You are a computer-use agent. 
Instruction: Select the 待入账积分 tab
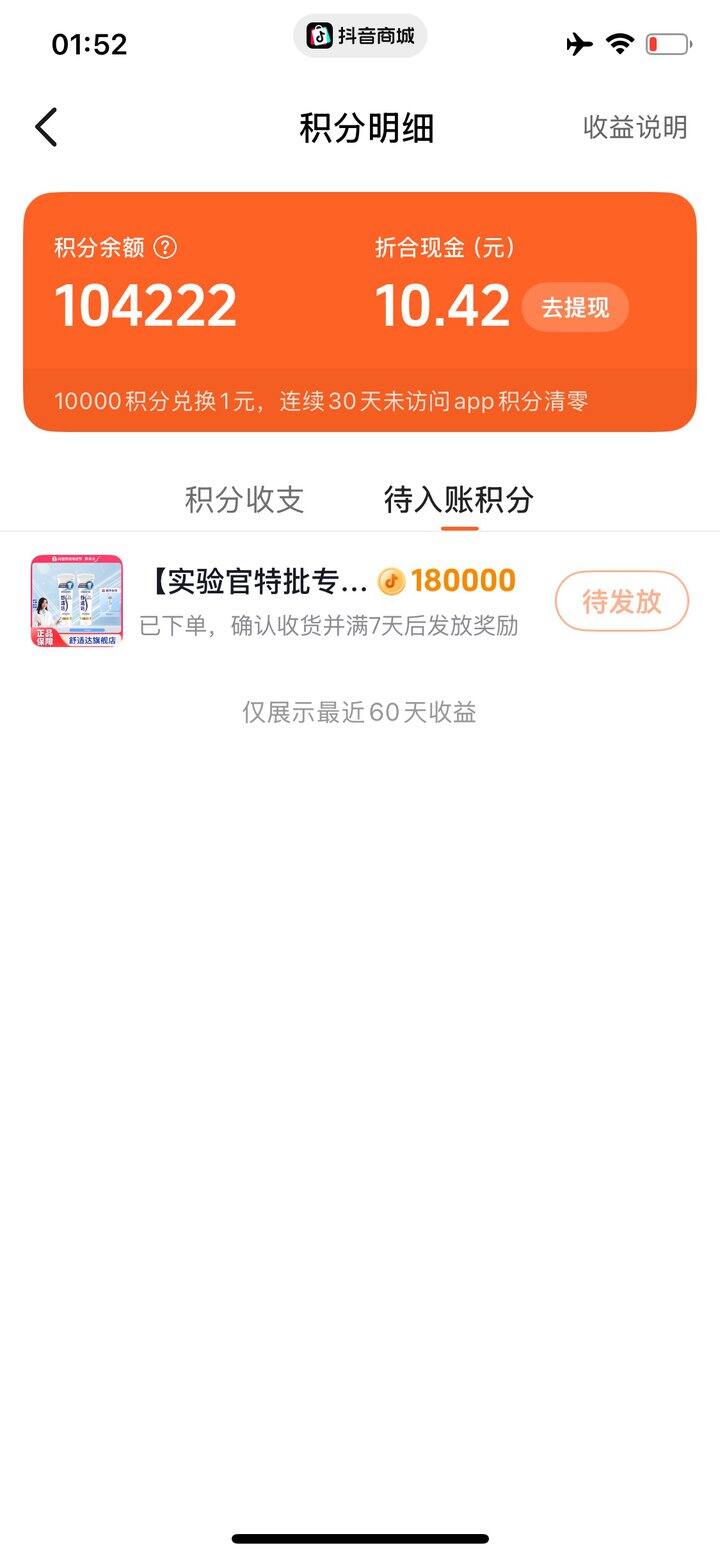(459, 499)
